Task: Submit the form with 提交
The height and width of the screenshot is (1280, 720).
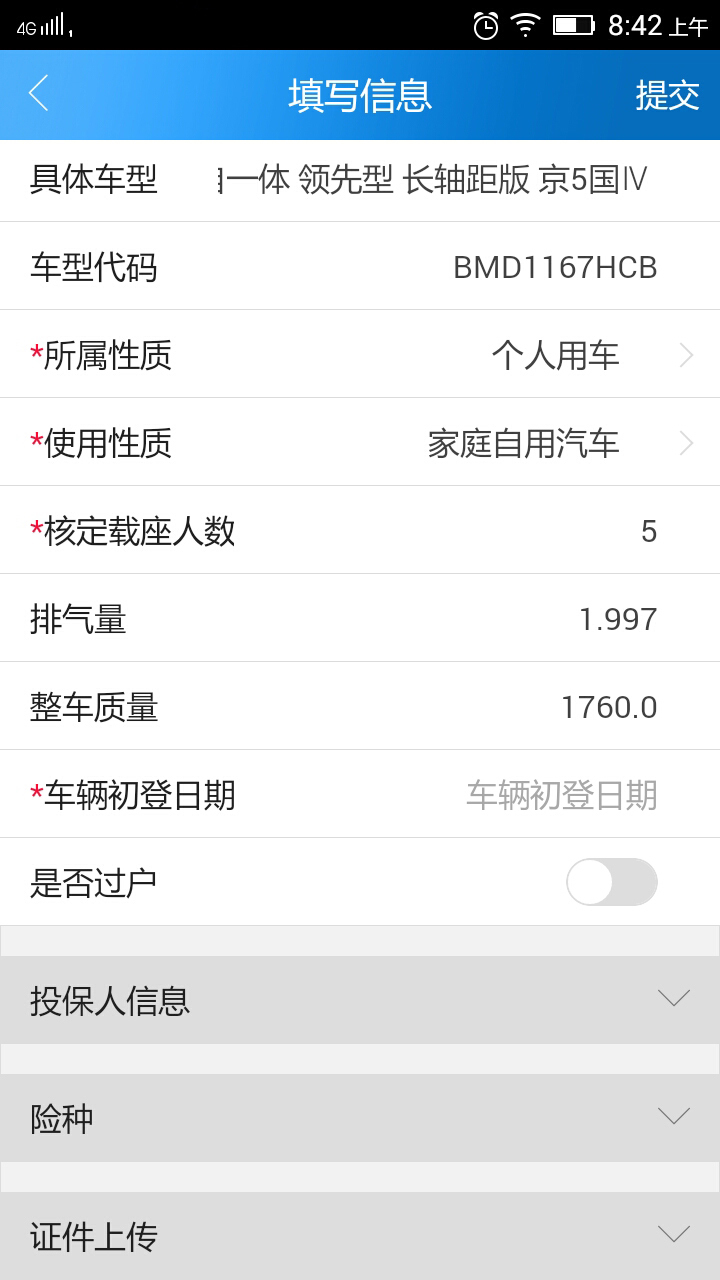Action: [x=667, y=95]
